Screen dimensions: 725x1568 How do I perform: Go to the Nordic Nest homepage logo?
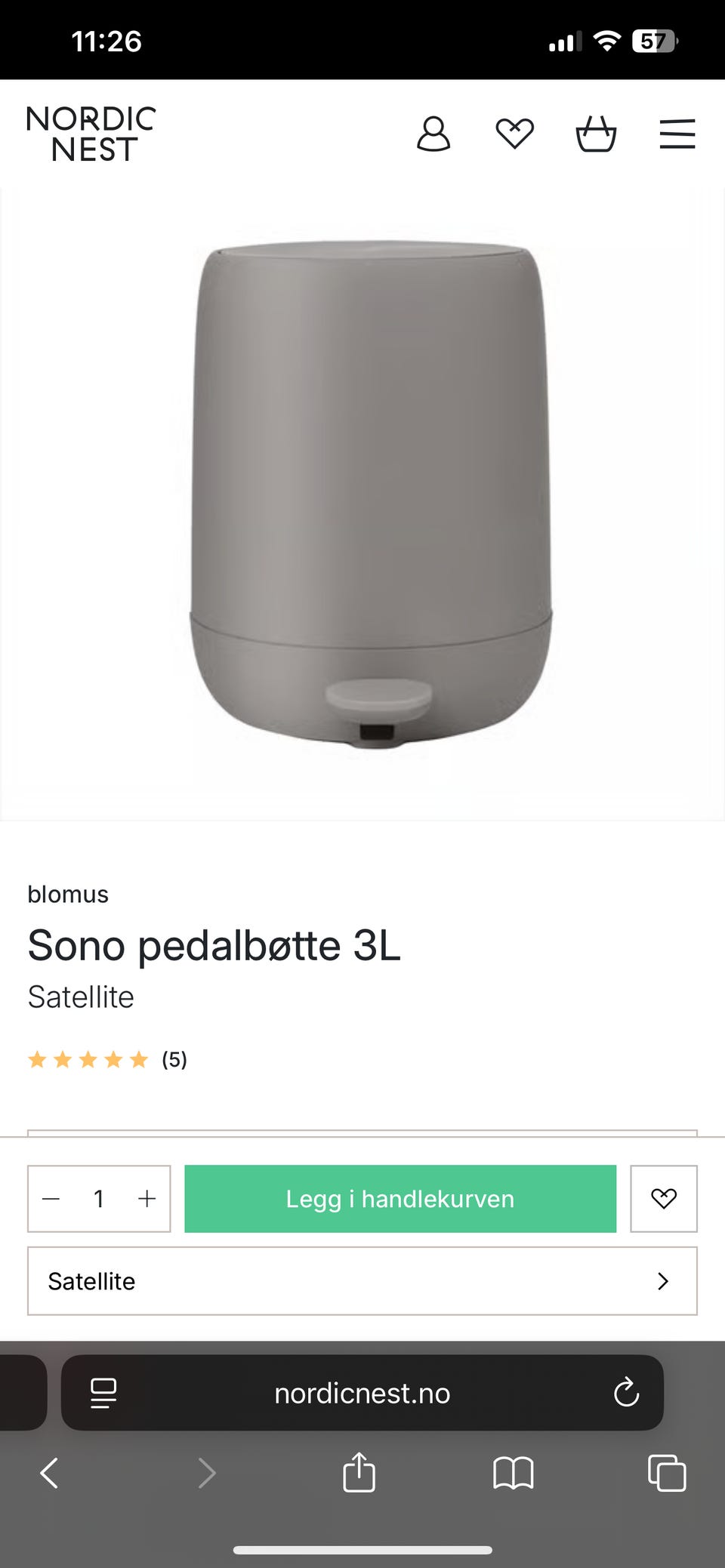tap(91, 134)
